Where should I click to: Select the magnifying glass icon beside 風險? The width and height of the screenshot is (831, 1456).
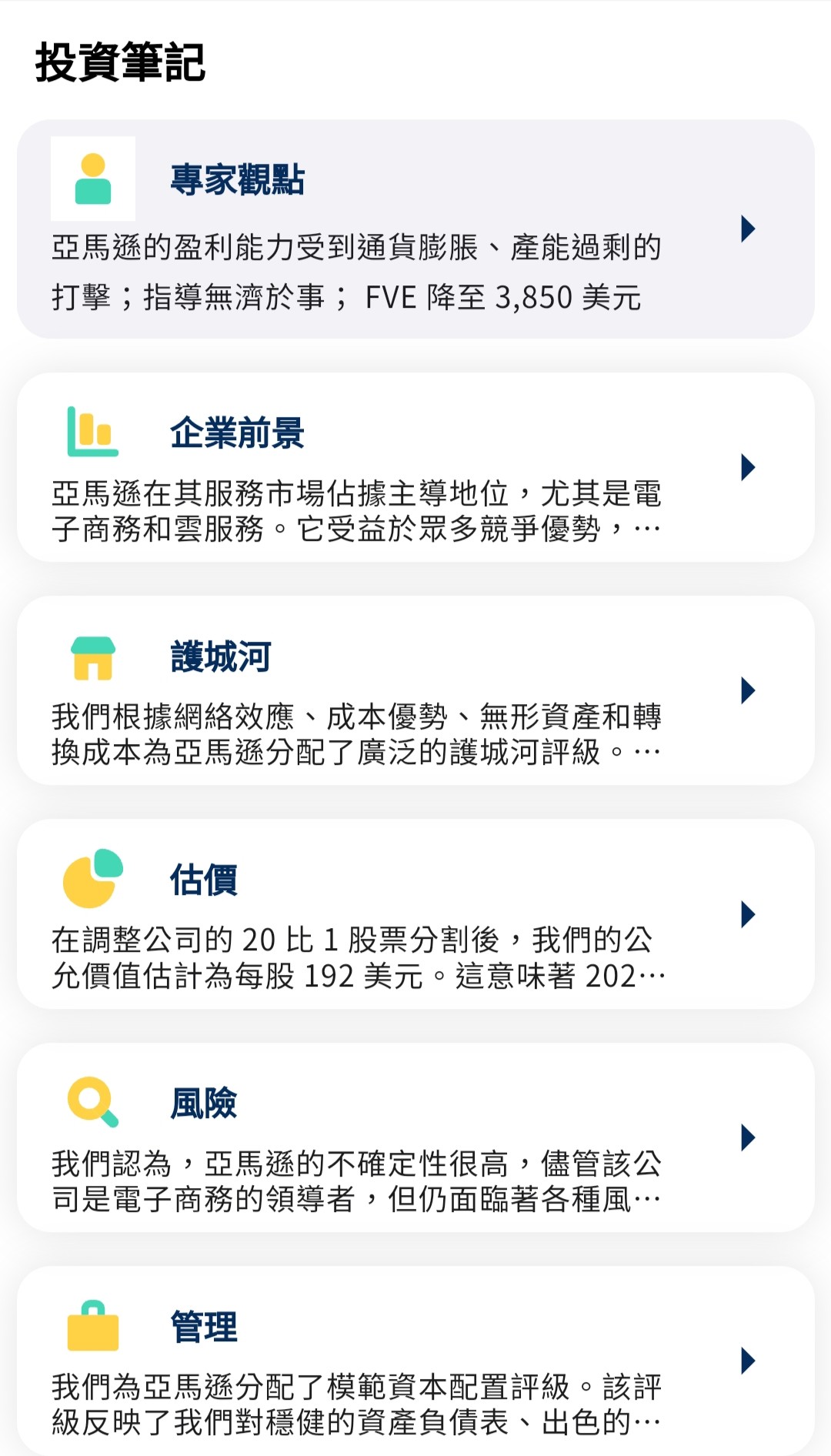(x=91, y=1100)
